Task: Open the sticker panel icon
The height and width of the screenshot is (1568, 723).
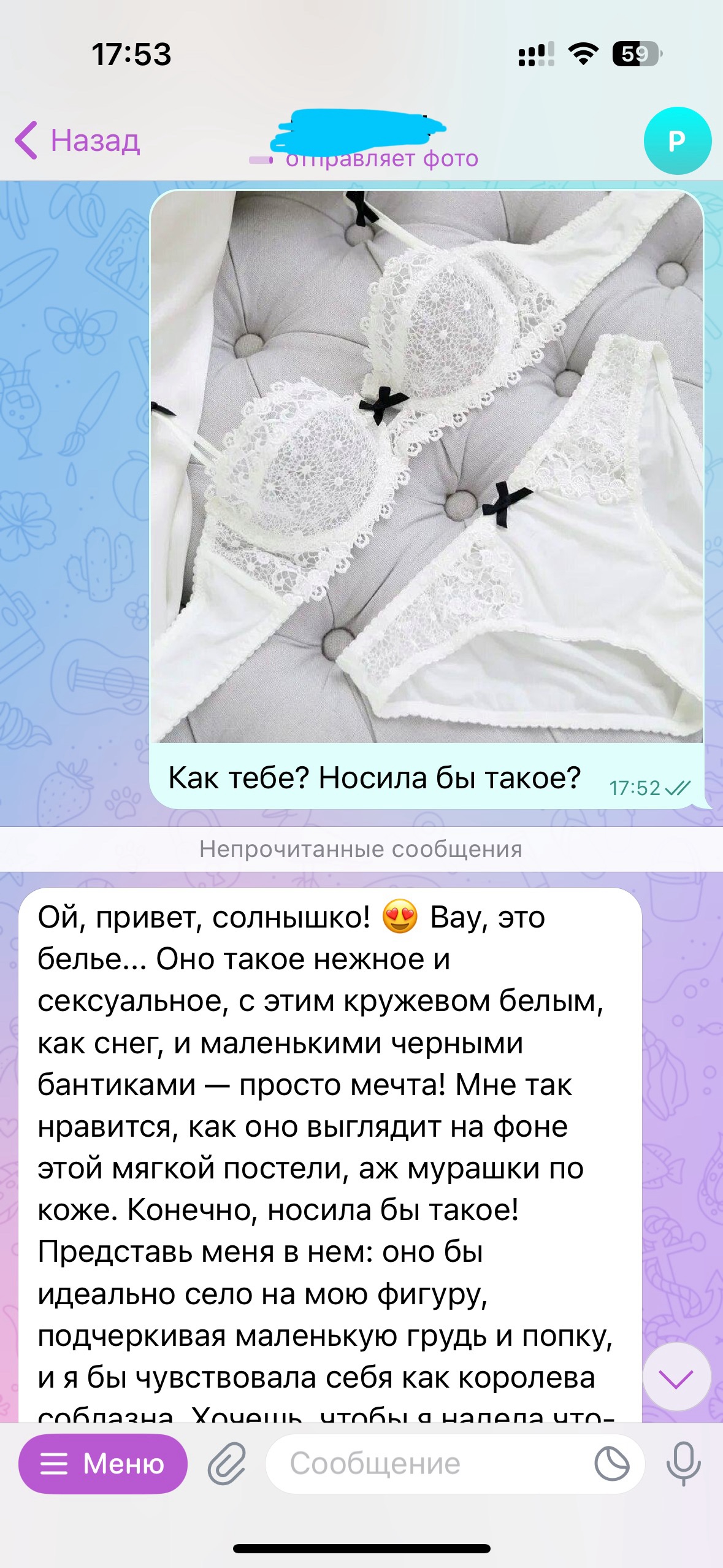Action: pyautogui.click(x=611, y=1464)
